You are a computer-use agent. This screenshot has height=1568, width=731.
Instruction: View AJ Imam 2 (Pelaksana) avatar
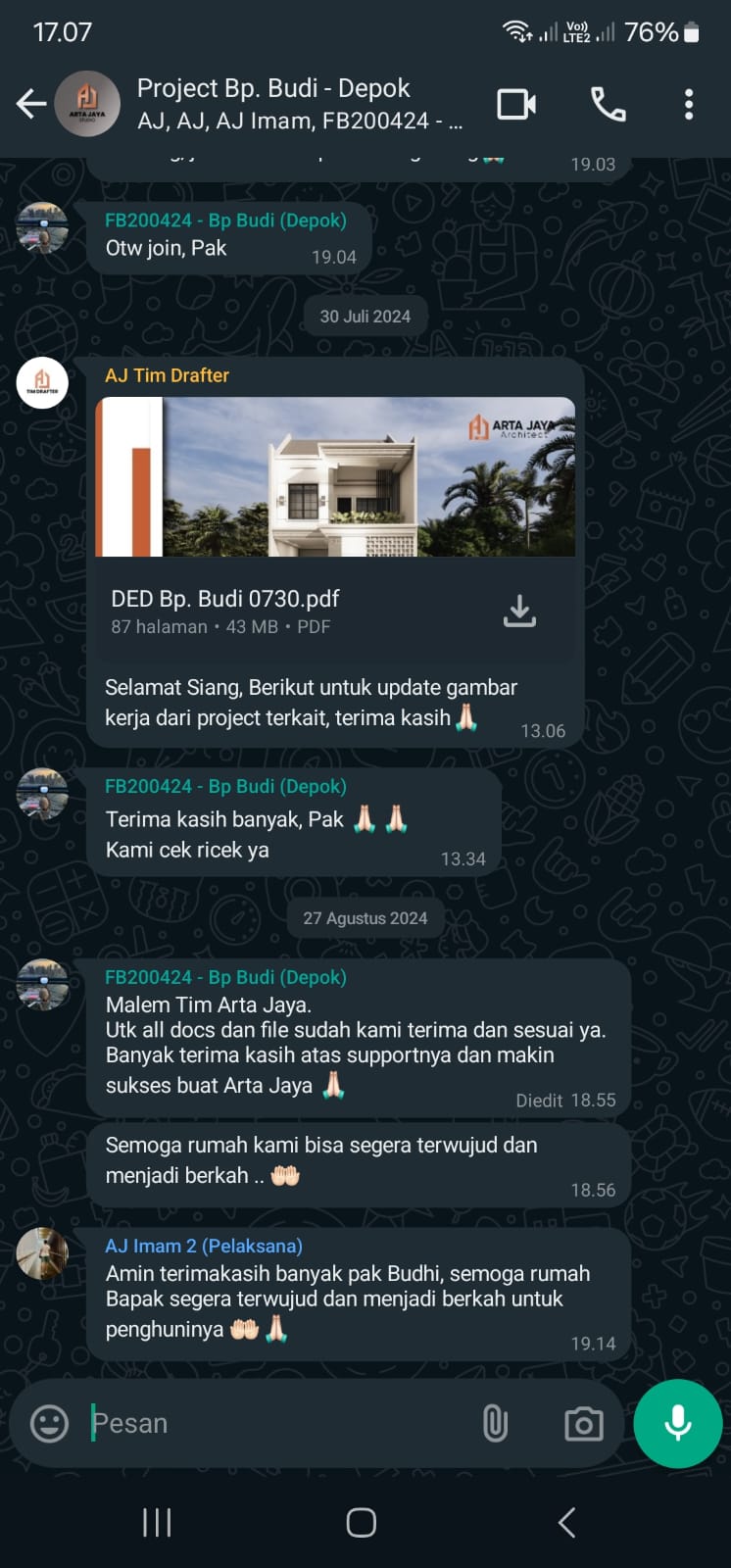click(x=42, y=1252)
